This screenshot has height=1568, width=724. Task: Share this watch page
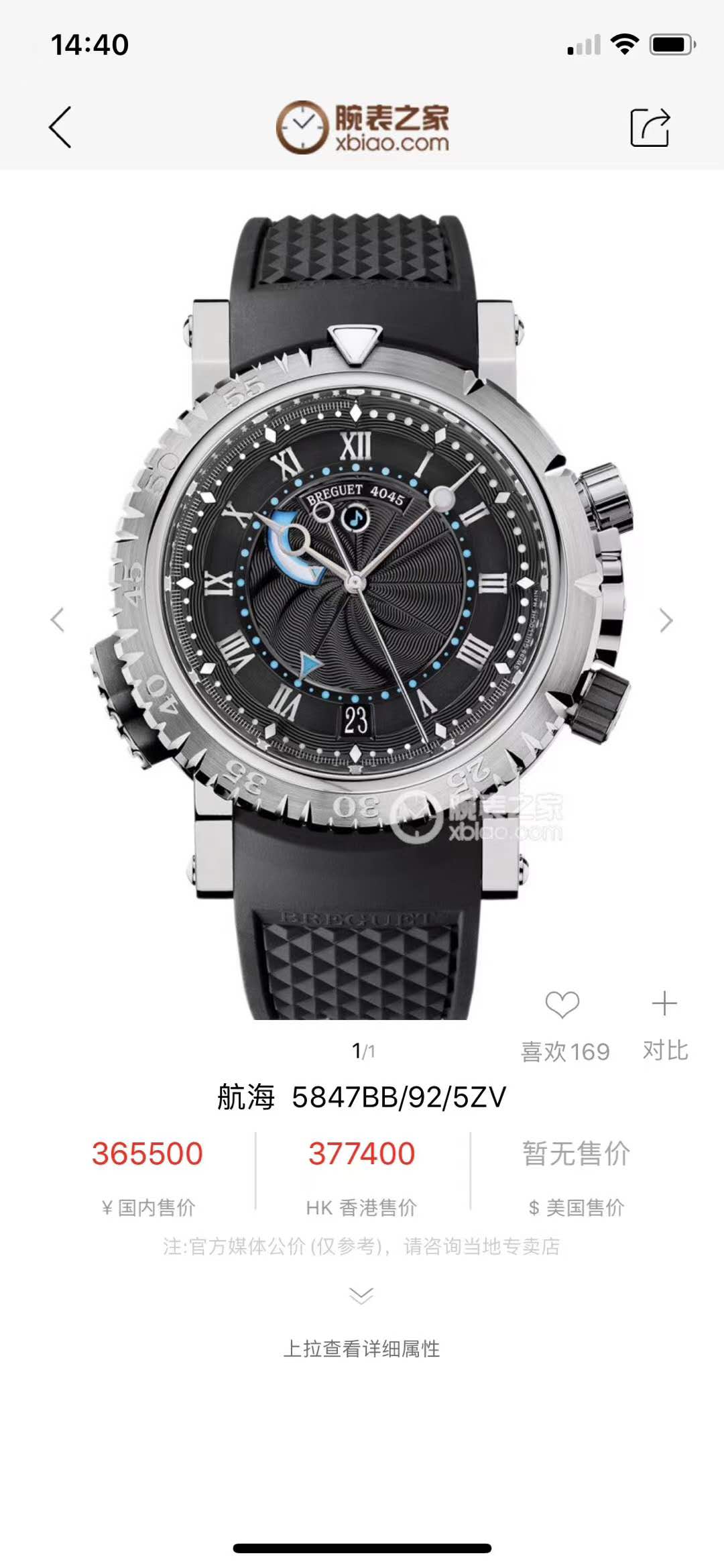click(x=650, y=127)
